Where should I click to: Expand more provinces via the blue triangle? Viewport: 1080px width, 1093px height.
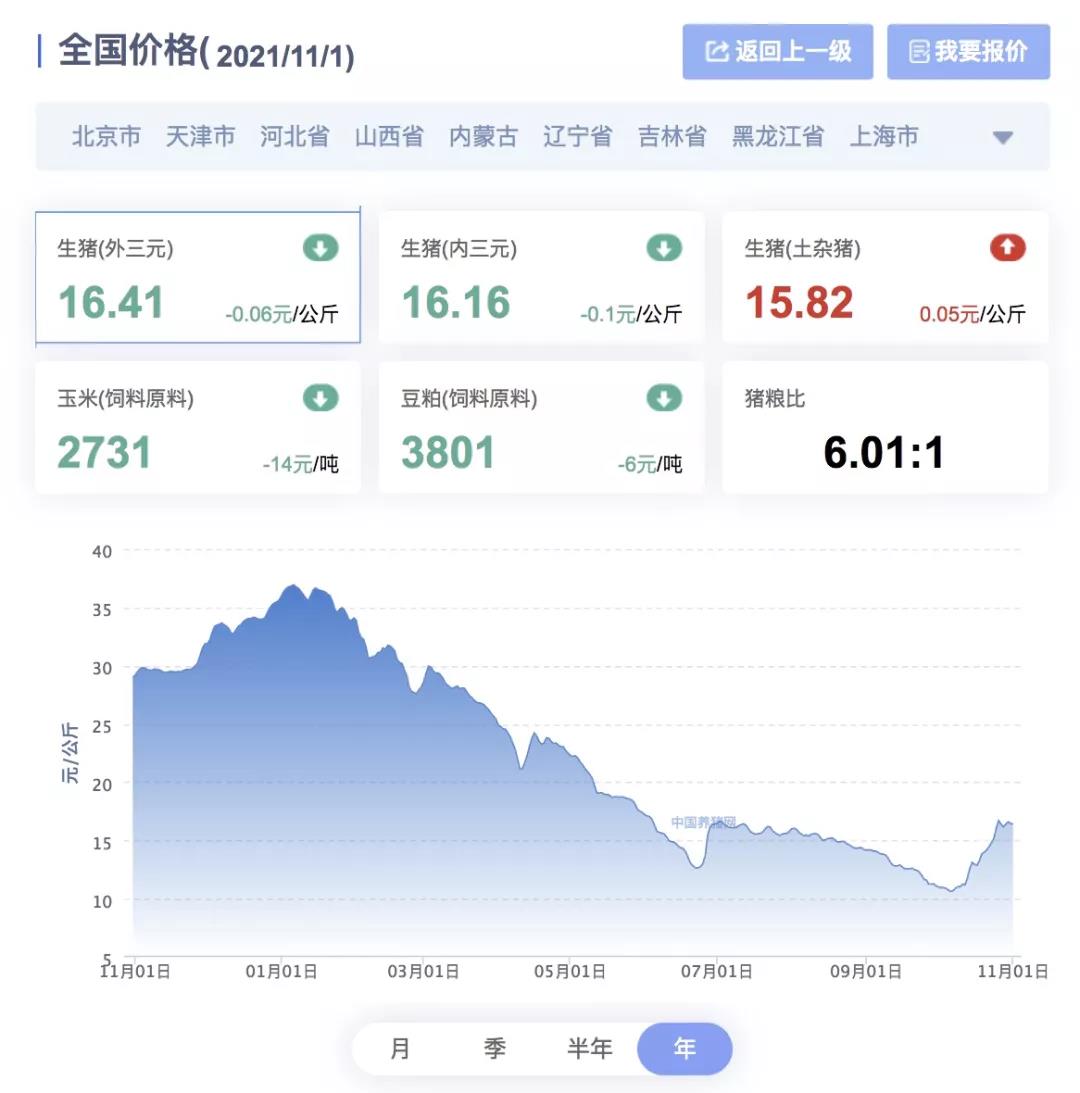1002,137
